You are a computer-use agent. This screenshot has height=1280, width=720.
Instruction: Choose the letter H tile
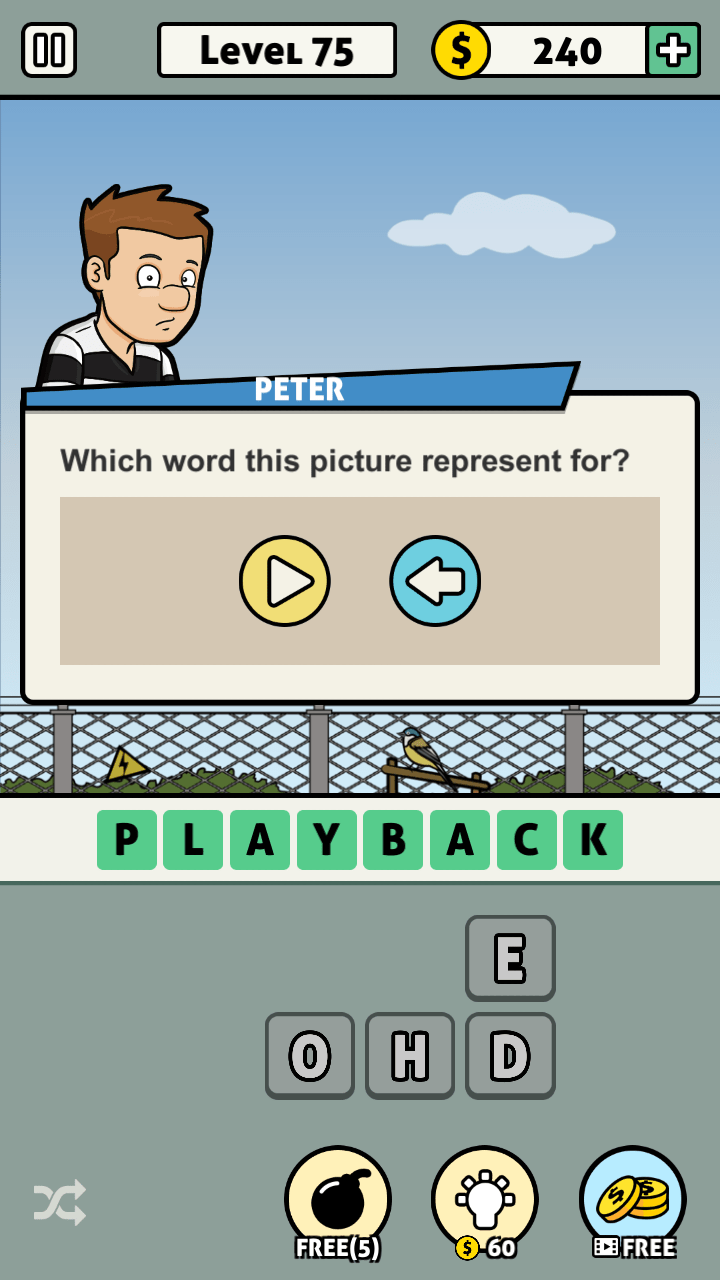[410, 1055]
